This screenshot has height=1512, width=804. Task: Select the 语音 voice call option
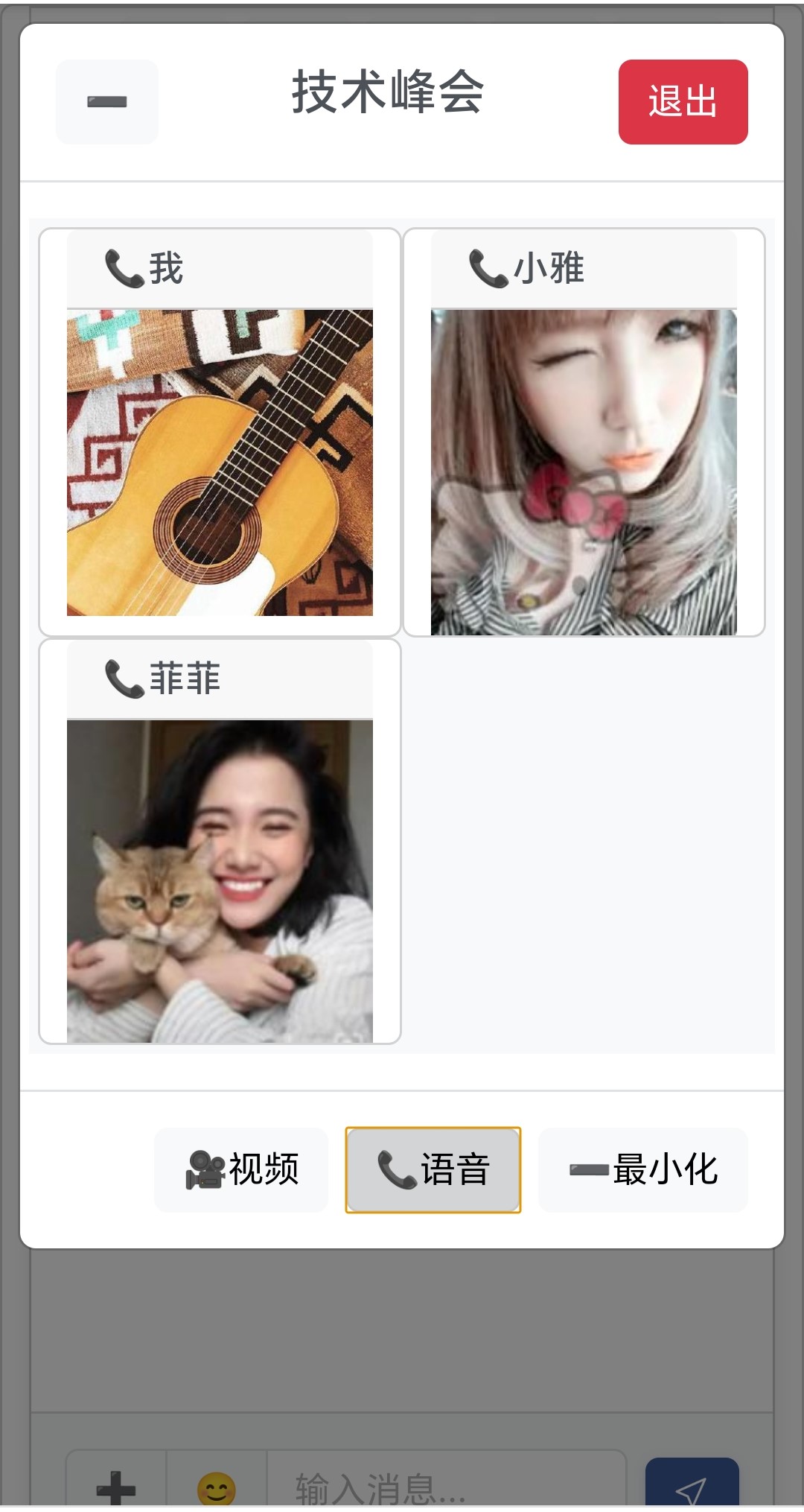(433, 1169)
